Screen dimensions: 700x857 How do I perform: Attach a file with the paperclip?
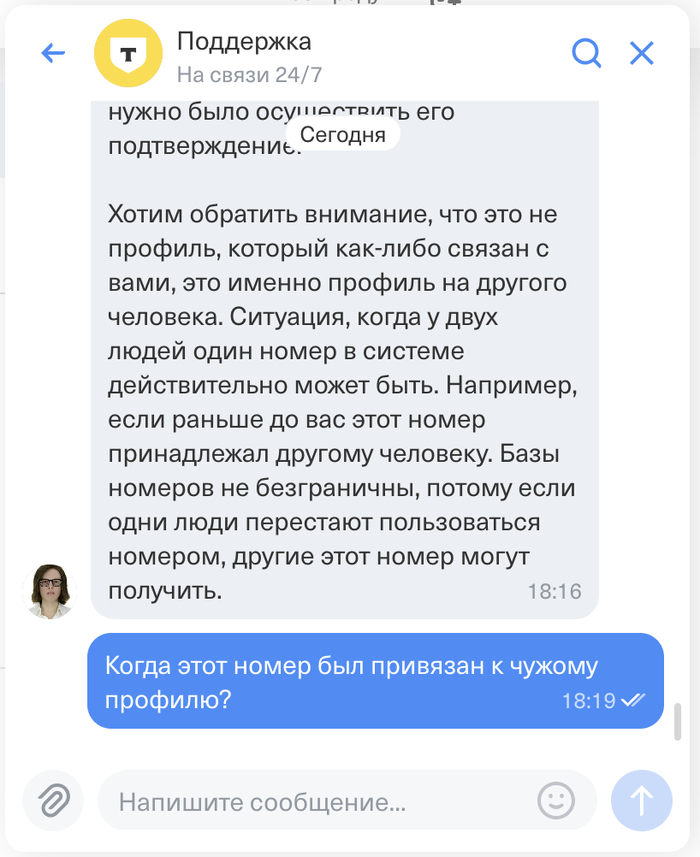pyautogui.click(x=53, y=800)
